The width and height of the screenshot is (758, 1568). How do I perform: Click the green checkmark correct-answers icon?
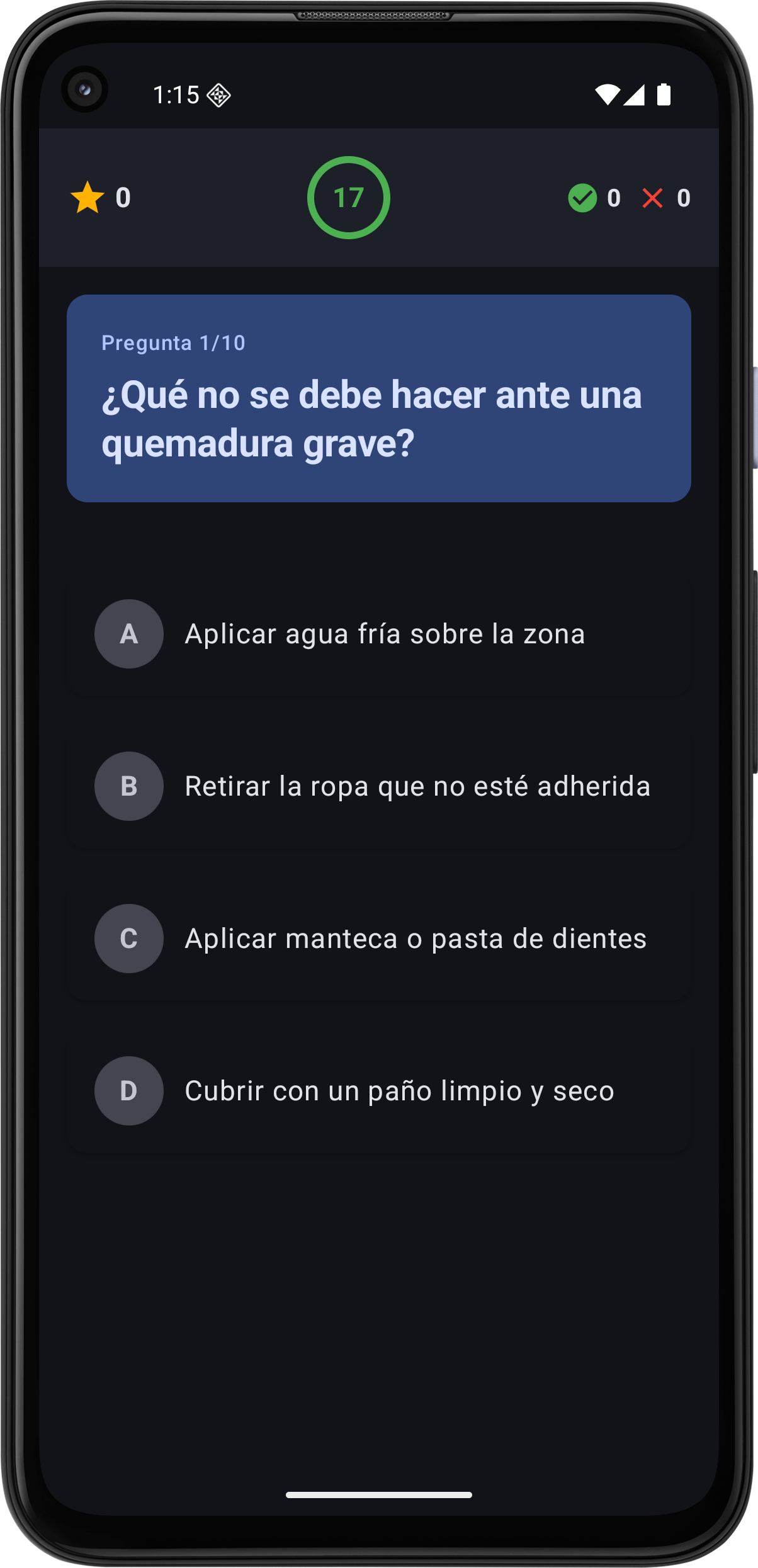tap(582, 197)
